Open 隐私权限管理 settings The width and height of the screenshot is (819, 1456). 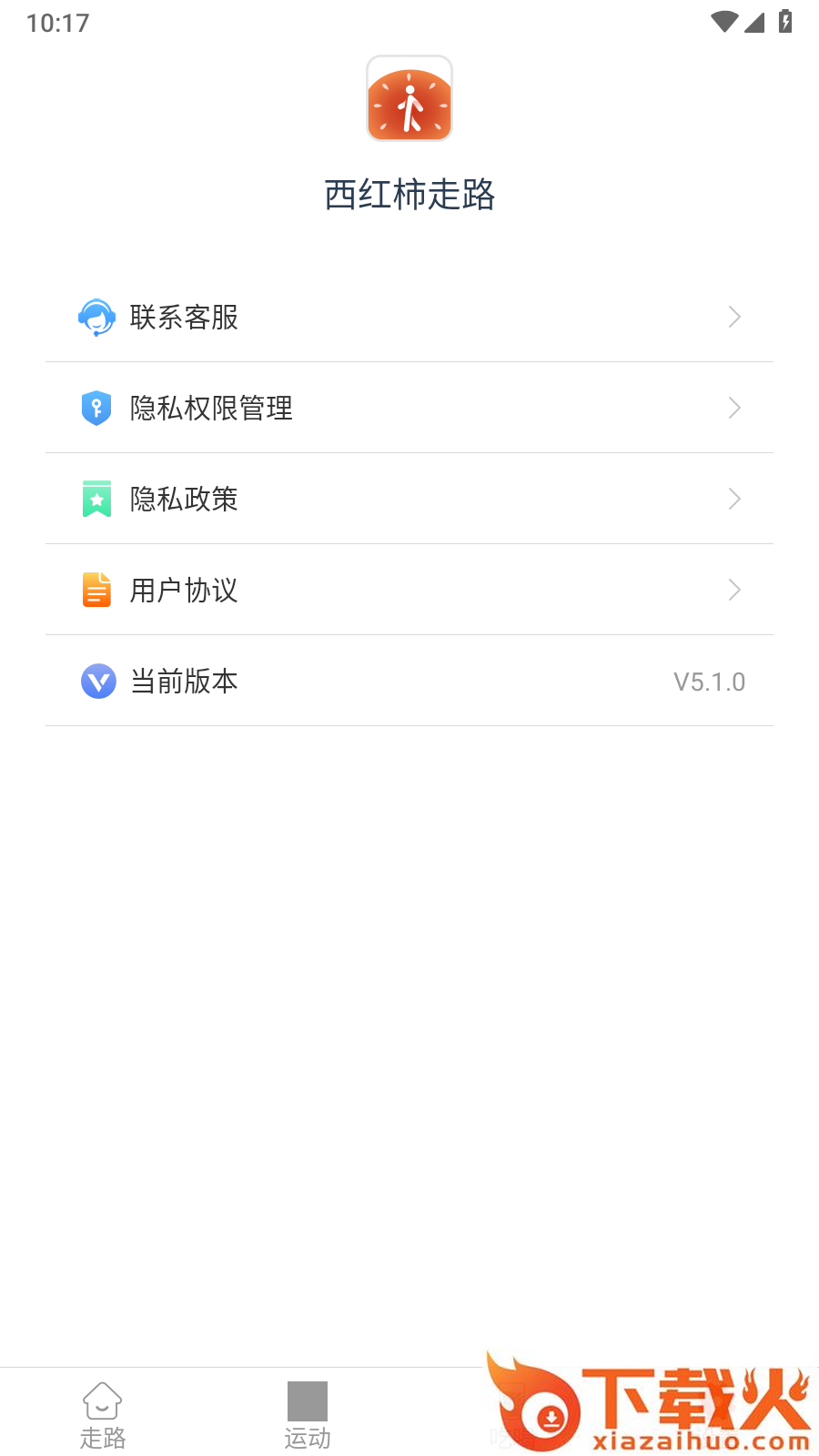click(x=409, y=408)
